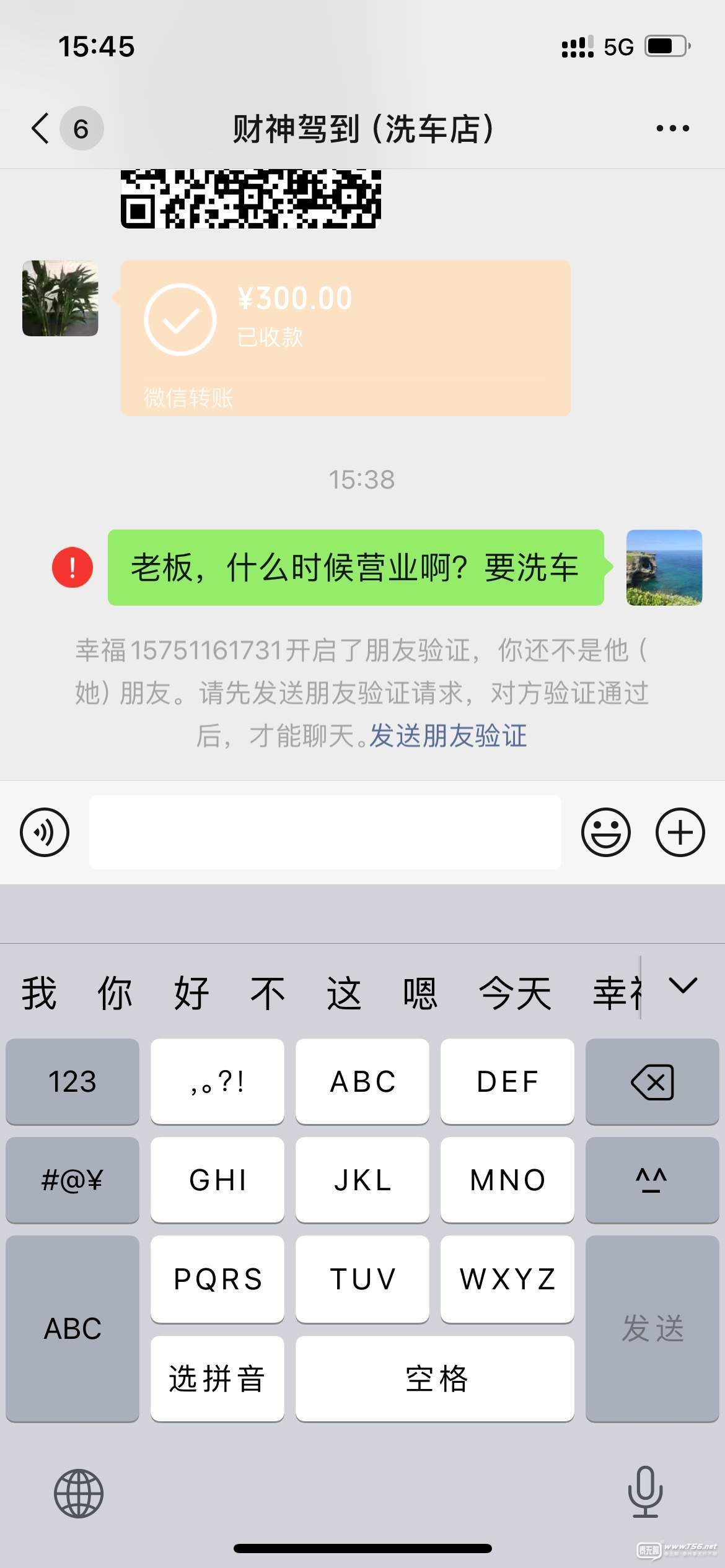The width and height of the screenshot is (725, 1568).
Task: Expand the keyboard candidate list
Action: (683, 986)
